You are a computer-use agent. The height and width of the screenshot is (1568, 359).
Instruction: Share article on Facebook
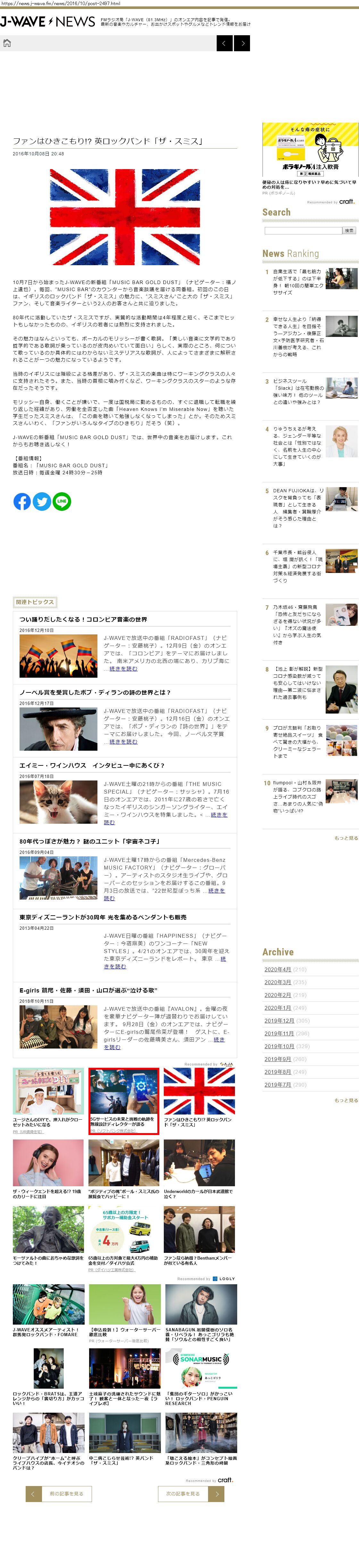point(22,501)
